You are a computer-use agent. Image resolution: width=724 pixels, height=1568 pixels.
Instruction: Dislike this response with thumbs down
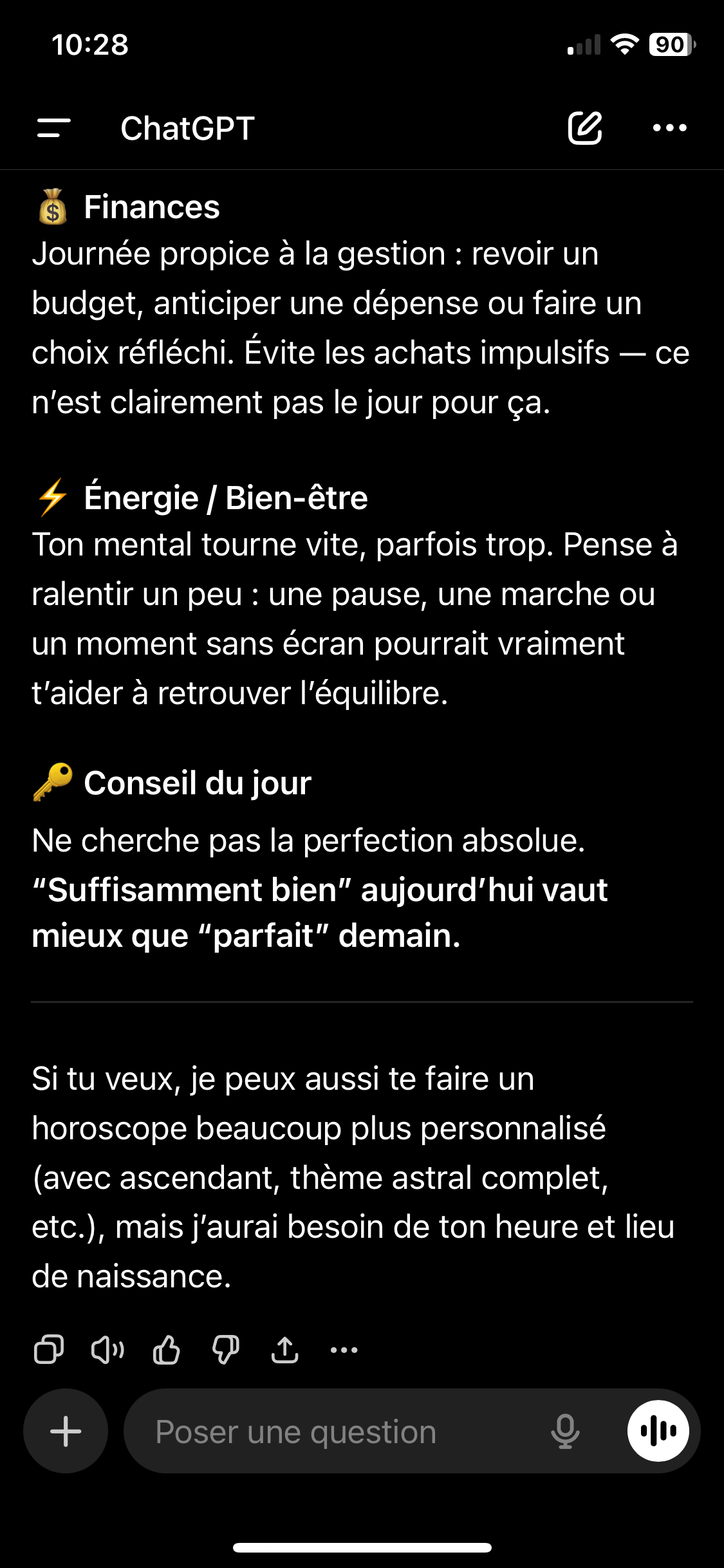point(226,1350)
